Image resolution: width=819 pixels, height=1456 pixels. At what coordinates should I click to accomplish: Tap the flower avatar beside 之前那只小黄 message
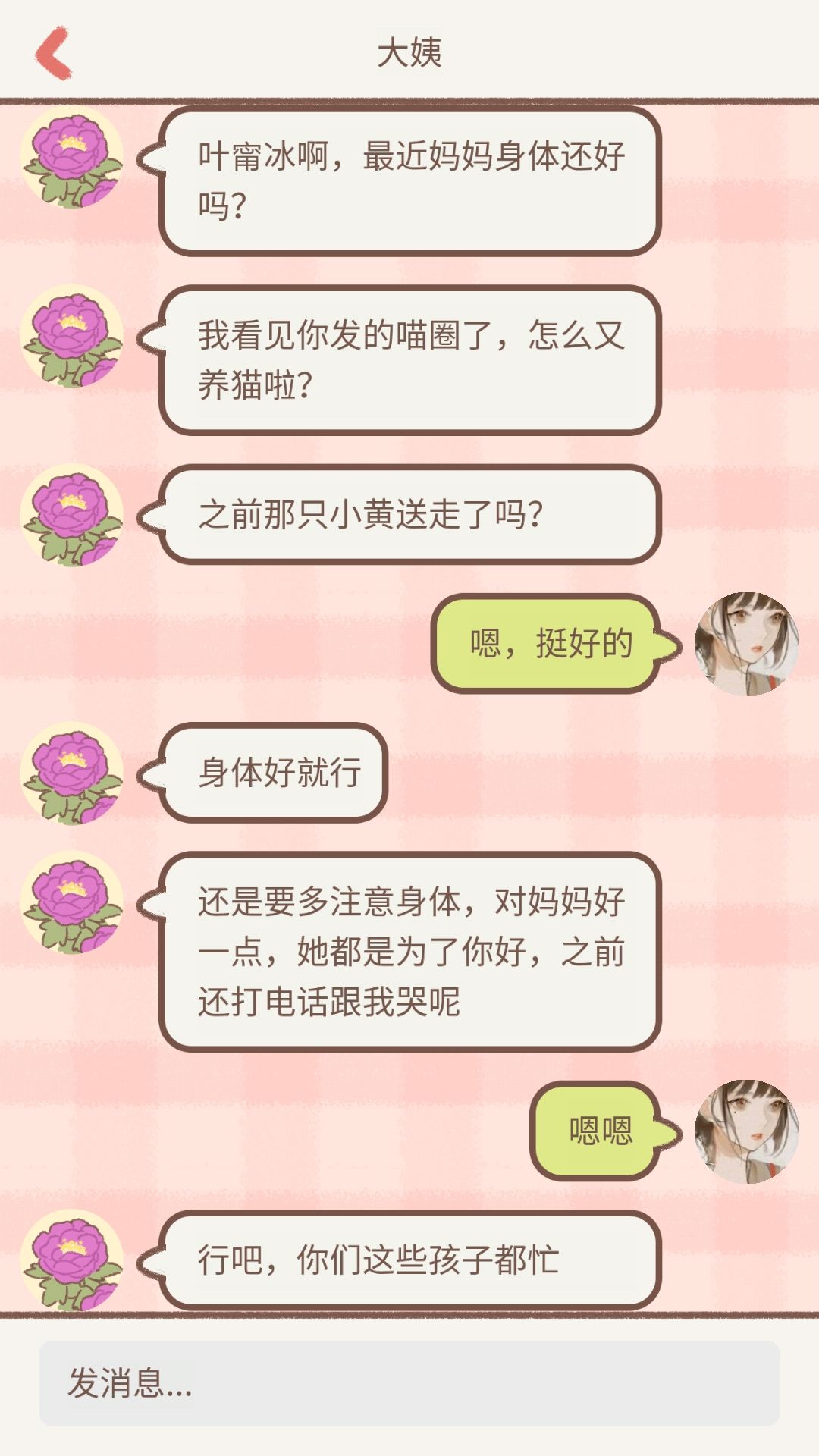pyautogui.click(x=72, y=516)
